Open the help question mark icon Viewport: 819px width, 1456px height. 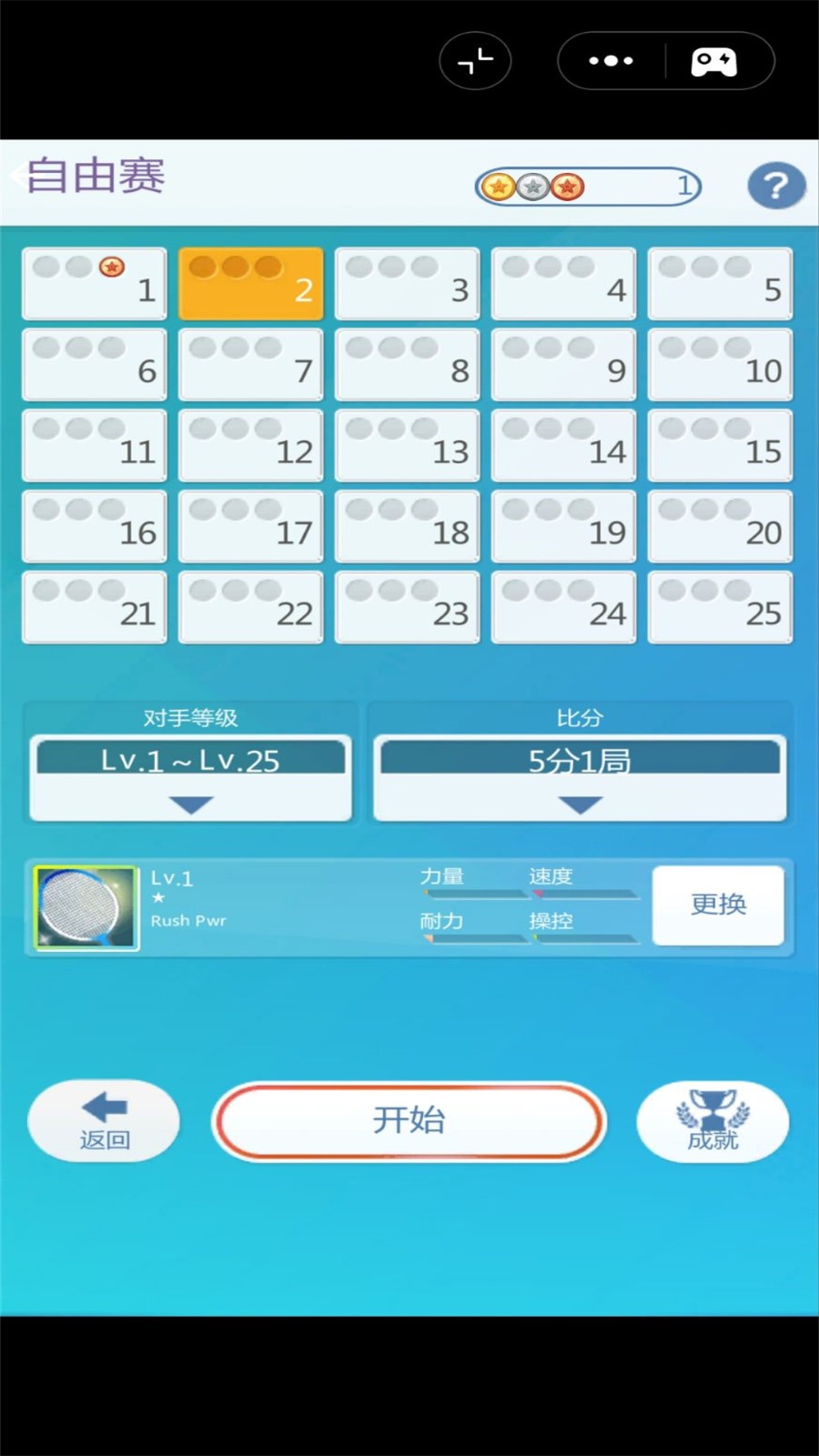pos(775,187)
